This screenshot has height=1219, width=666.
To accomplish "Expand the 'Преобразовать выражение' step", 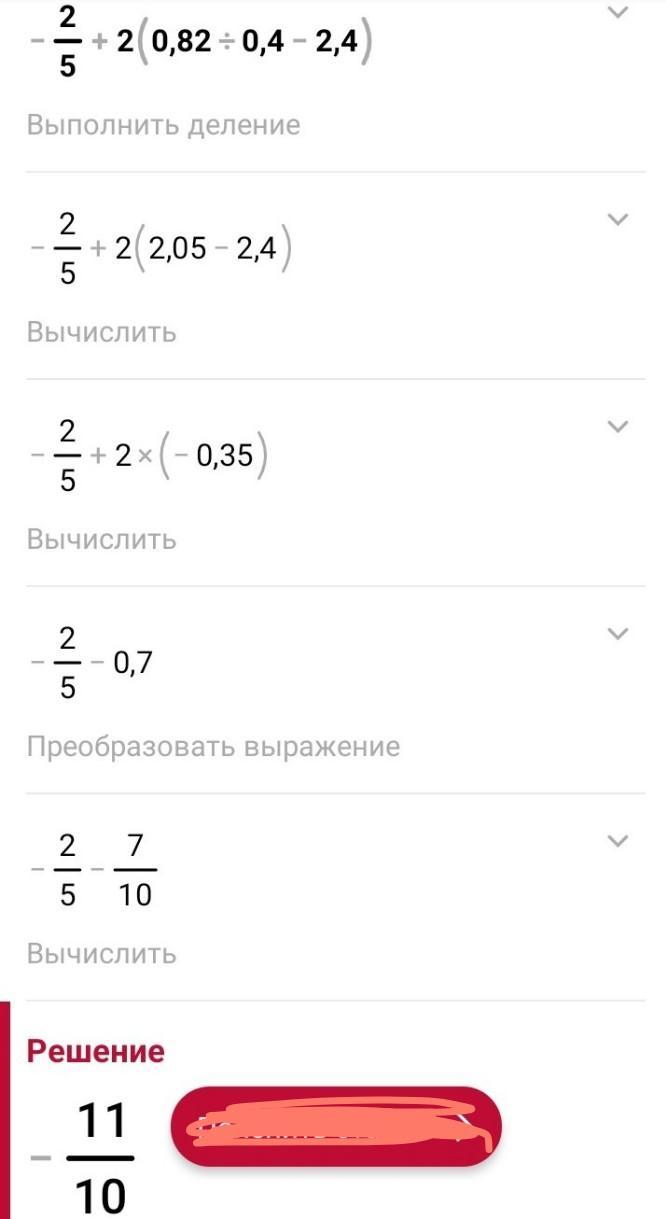I will pos(619,633).
